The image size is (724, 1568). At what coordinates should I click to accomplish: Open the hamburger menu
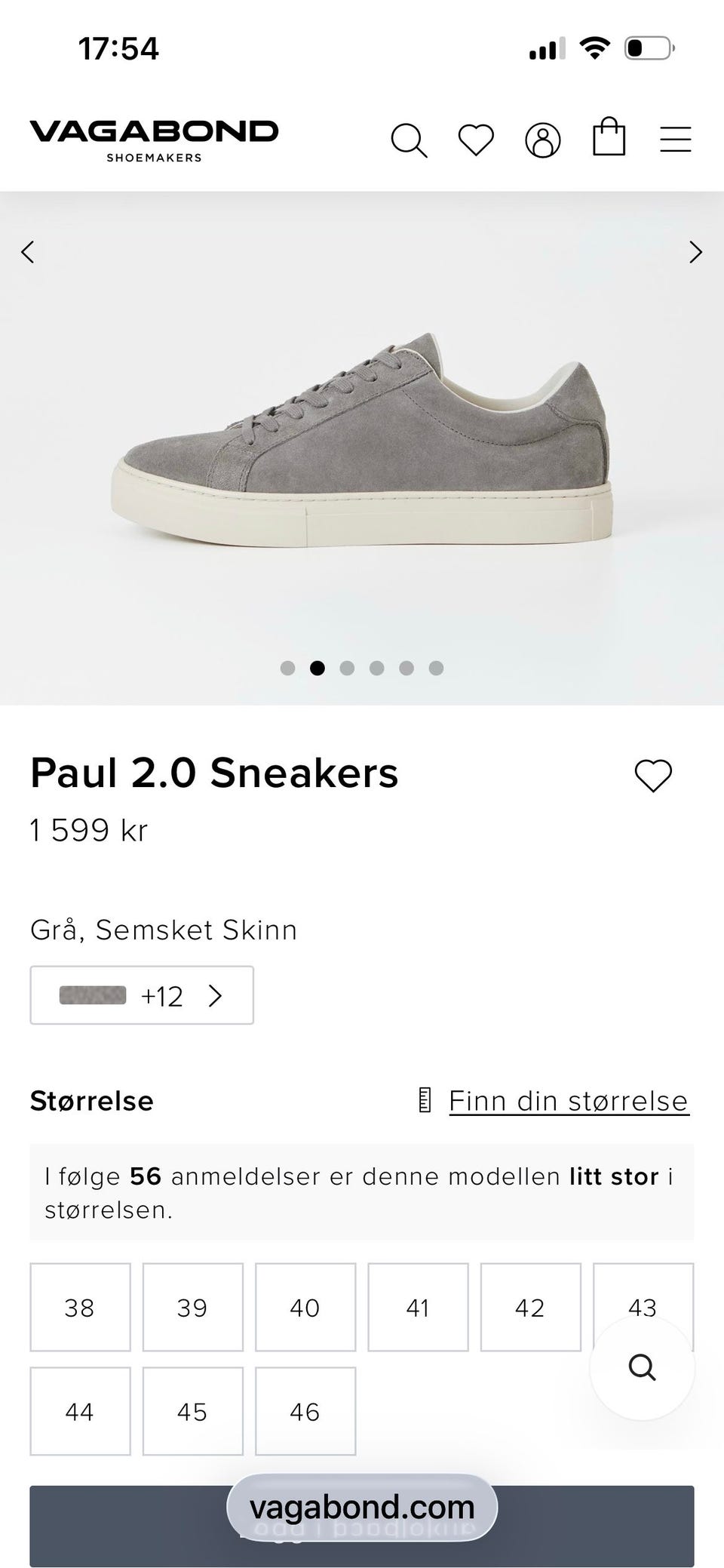pos(675,140)
